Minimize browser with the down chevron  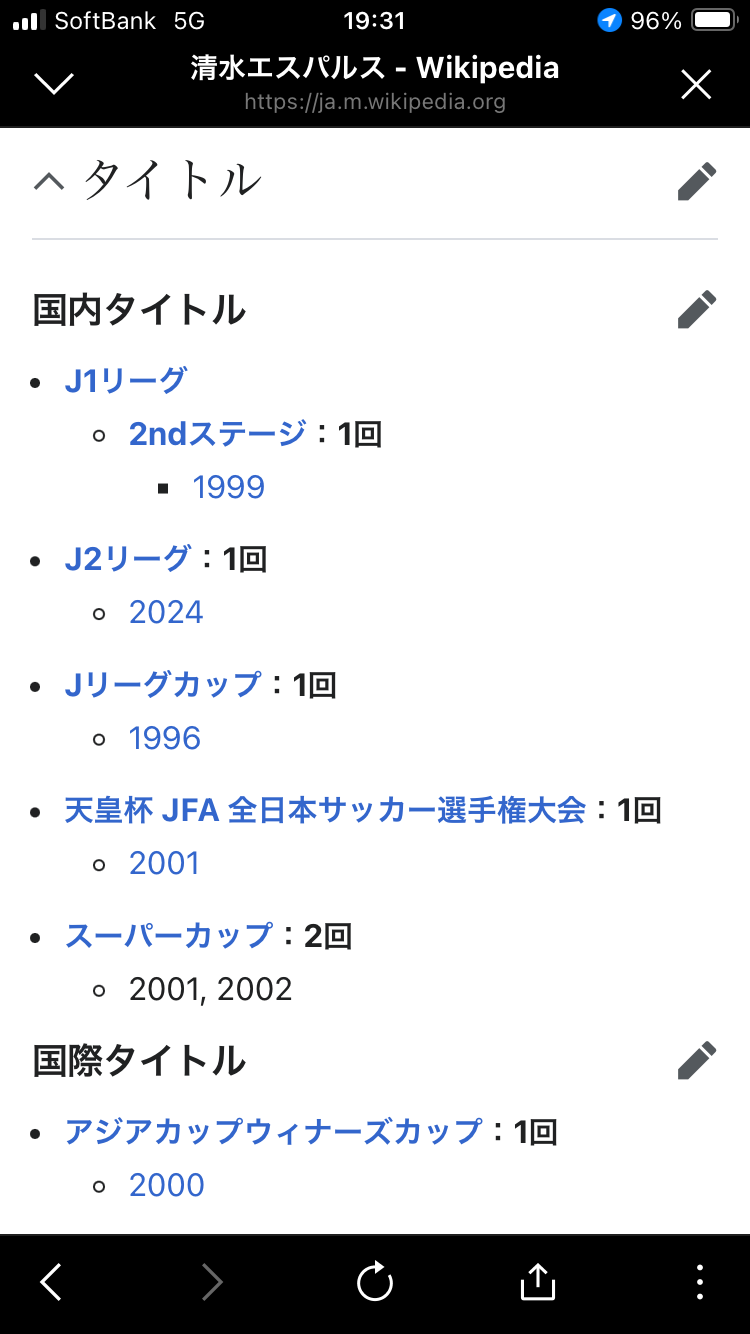tap(54, 84)
